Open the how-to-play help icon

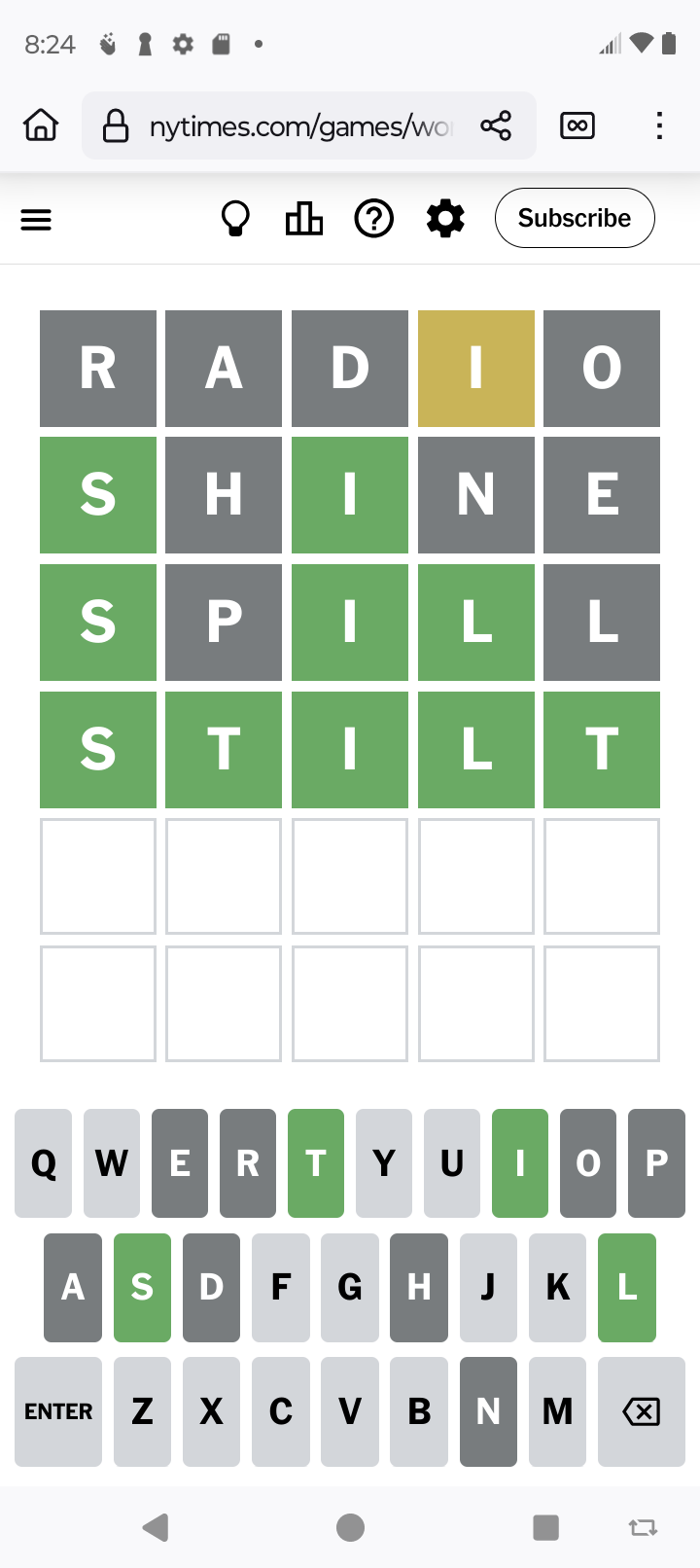click(374, 219)
